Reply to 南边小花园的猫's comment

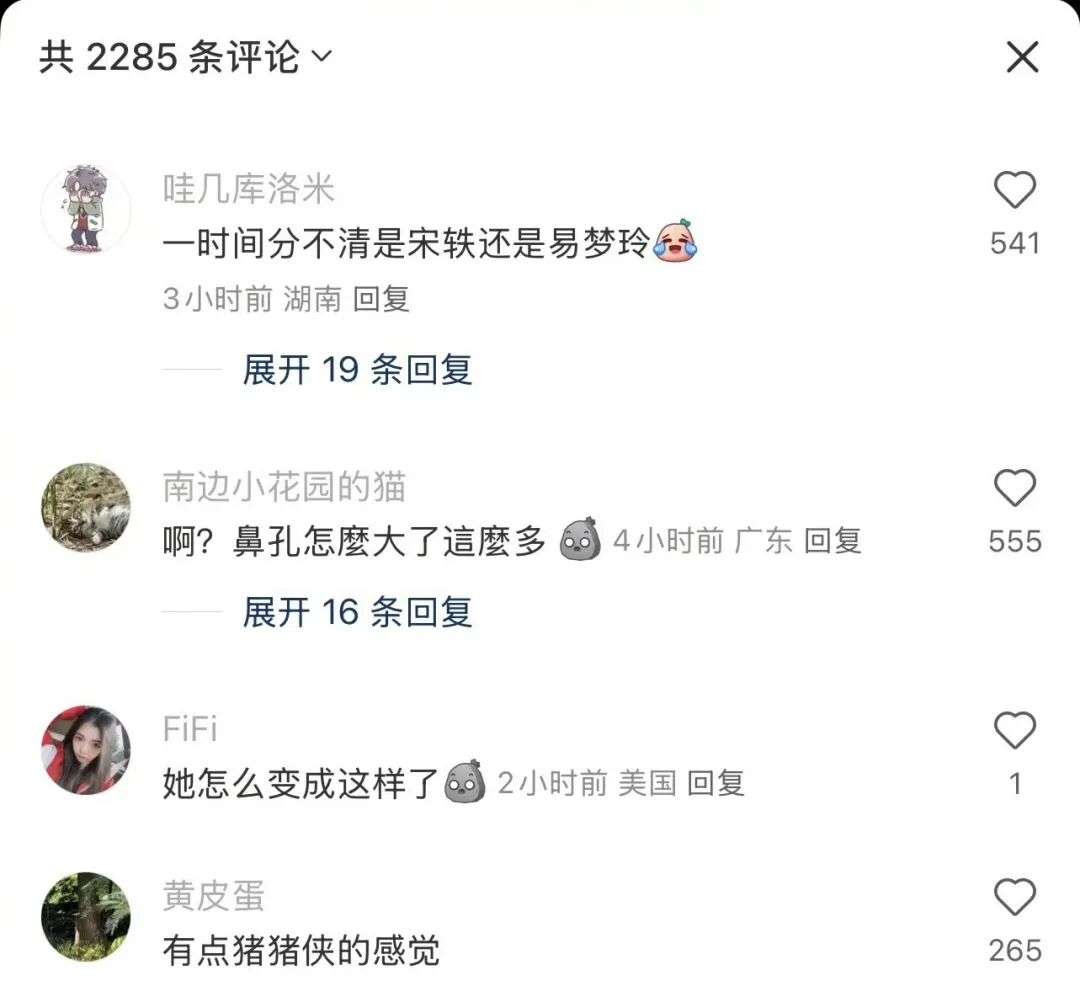tap(833, 541)
